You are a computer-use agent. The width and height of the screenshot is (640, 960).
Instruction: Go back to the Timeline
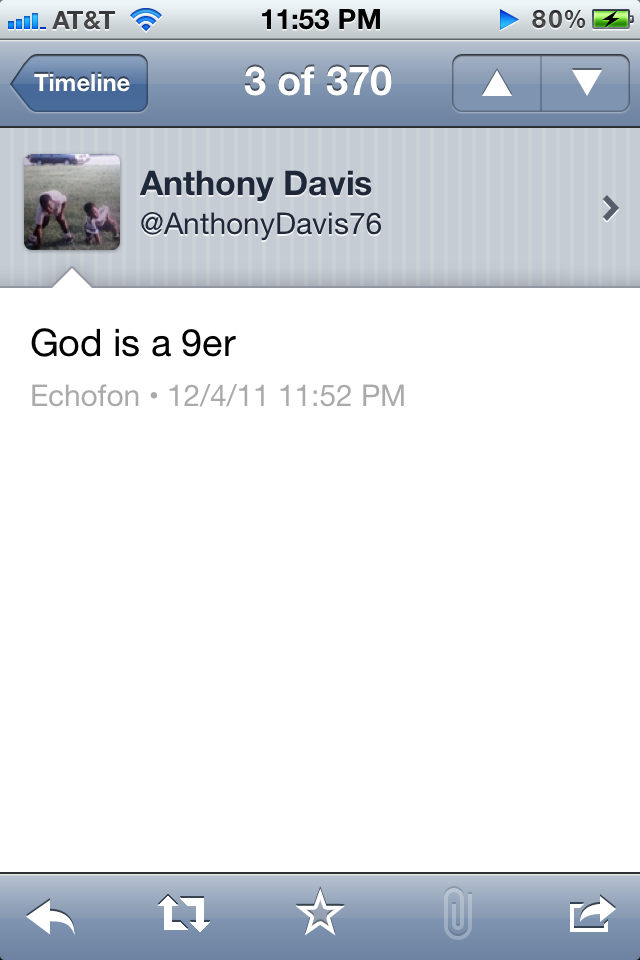[x=80, y=83]
